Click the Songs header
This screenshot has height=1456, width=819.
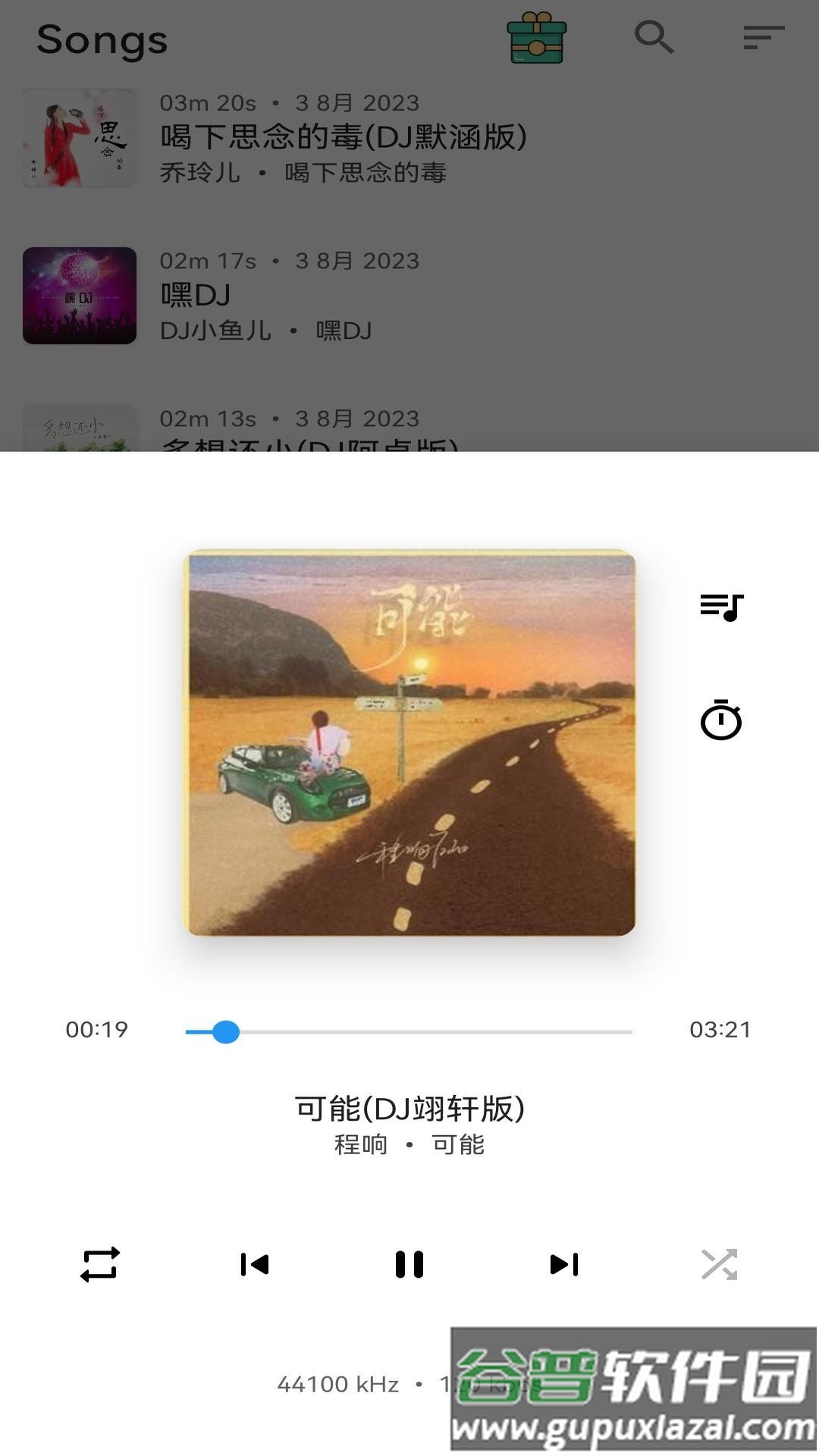102,41
